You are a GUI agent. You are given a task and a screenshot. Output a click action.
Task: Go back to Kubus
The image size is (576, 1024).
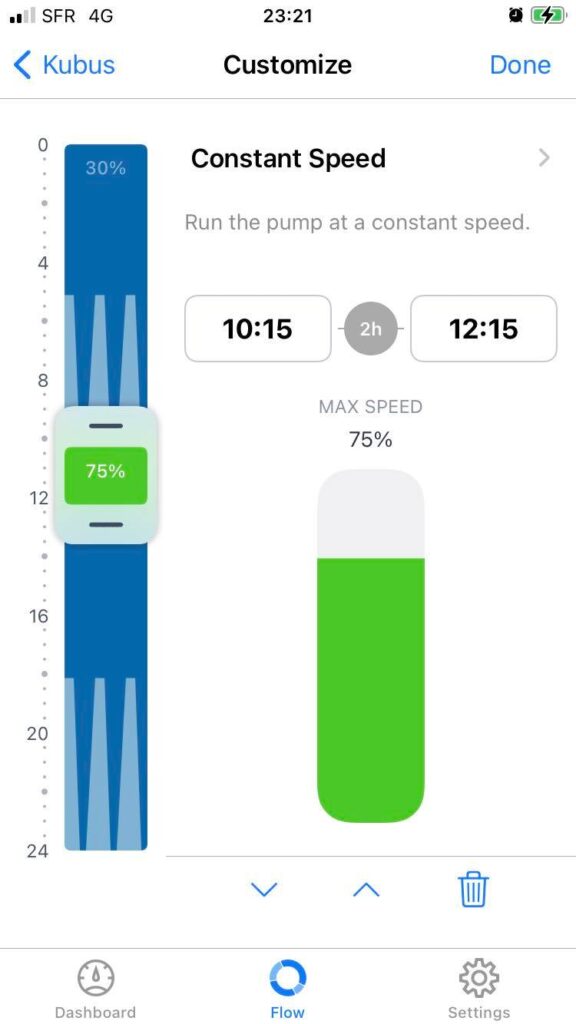(64, 65)
